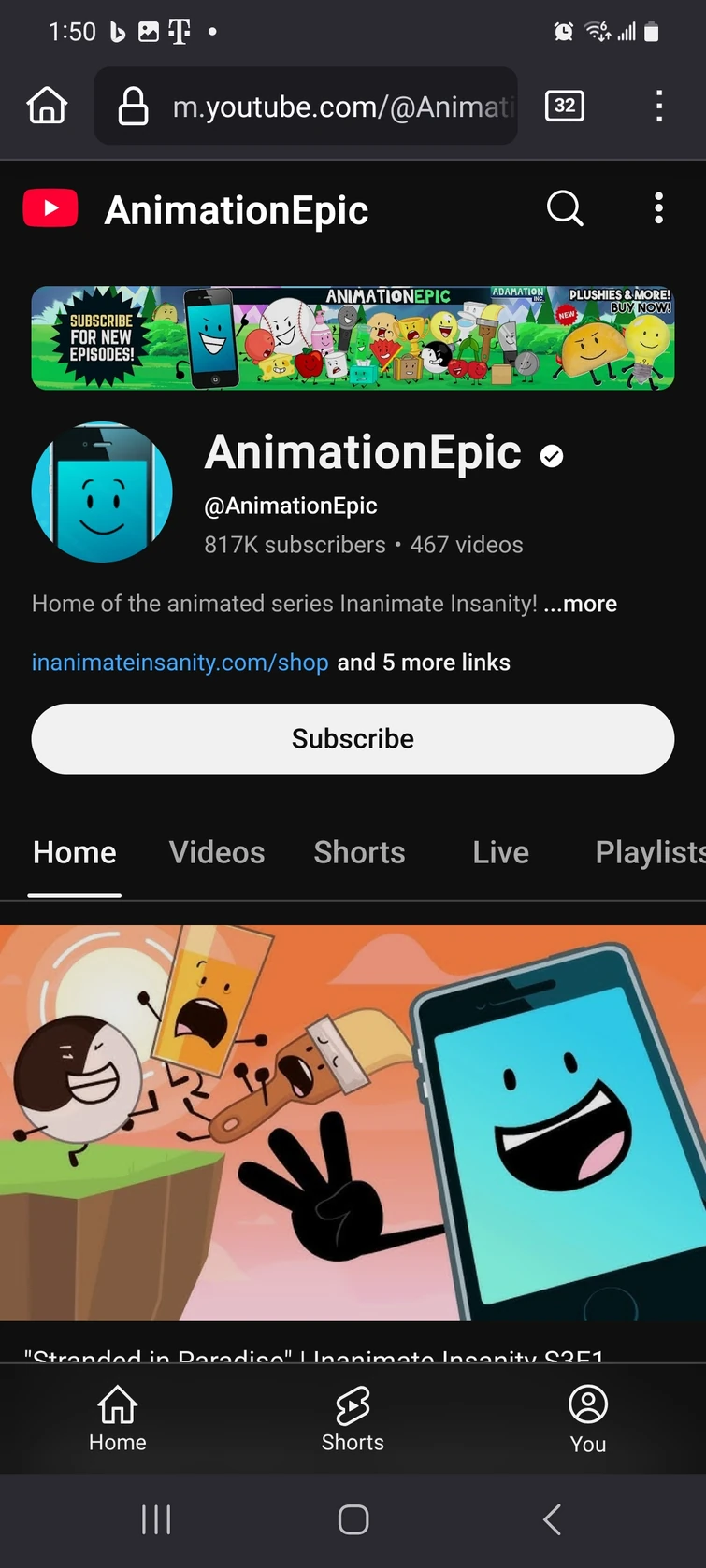Viewport: 706px width, 1568px height.
Task: Tap the padlock icon in the address bar
Action: tap(132, 107)
